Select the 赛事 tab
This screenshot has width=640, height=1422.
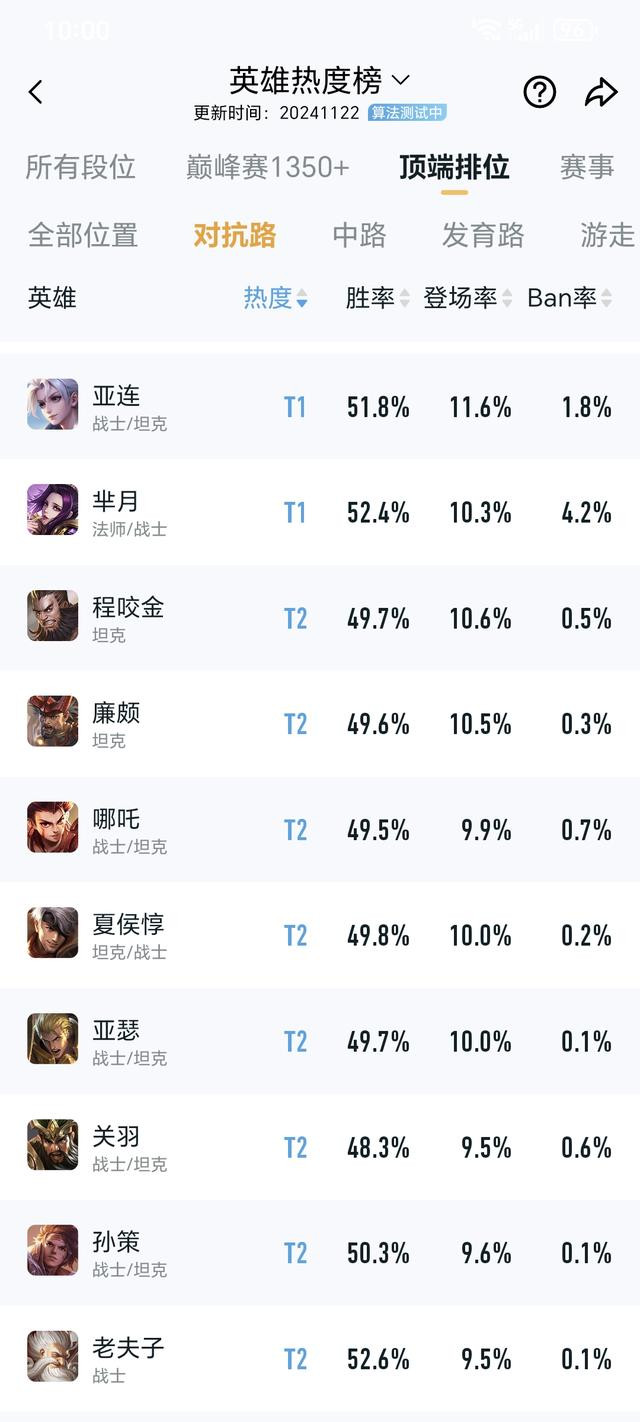click(x=587, y=167)
